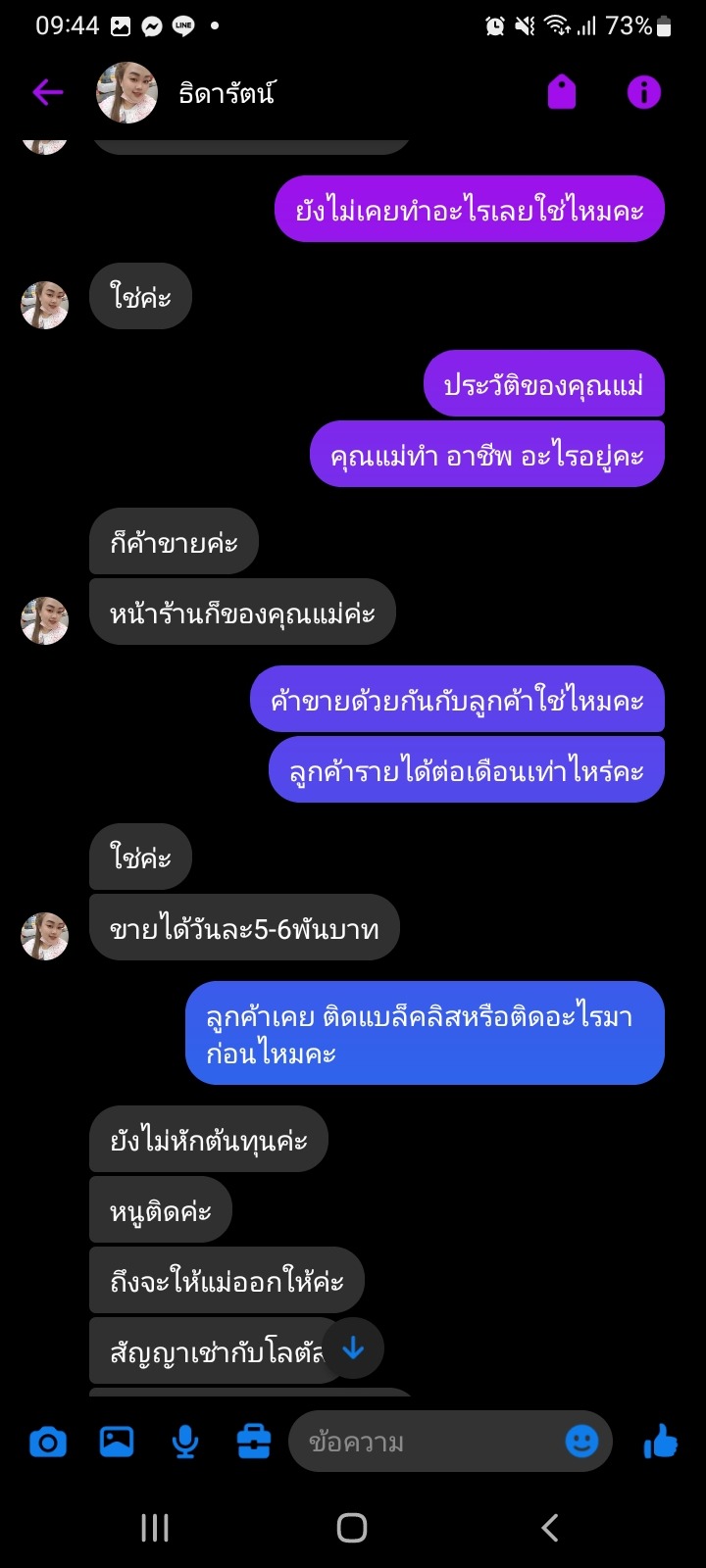This screenshot has width=706, height=1568.
Task: Record a voice message with microphone
Action: click(x=185, y=1443)
